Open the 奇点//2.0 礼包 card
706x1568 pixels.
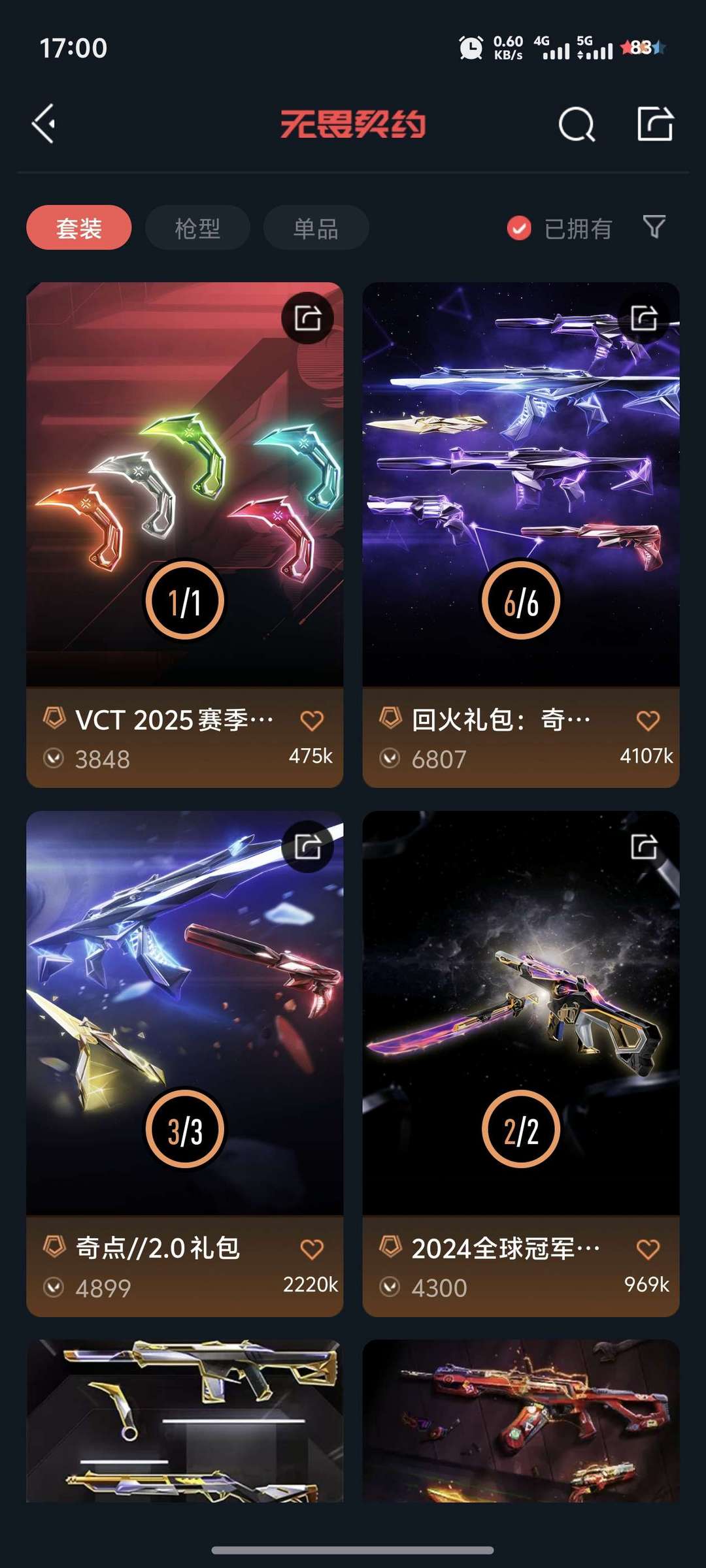click(x=184, y=1013)
